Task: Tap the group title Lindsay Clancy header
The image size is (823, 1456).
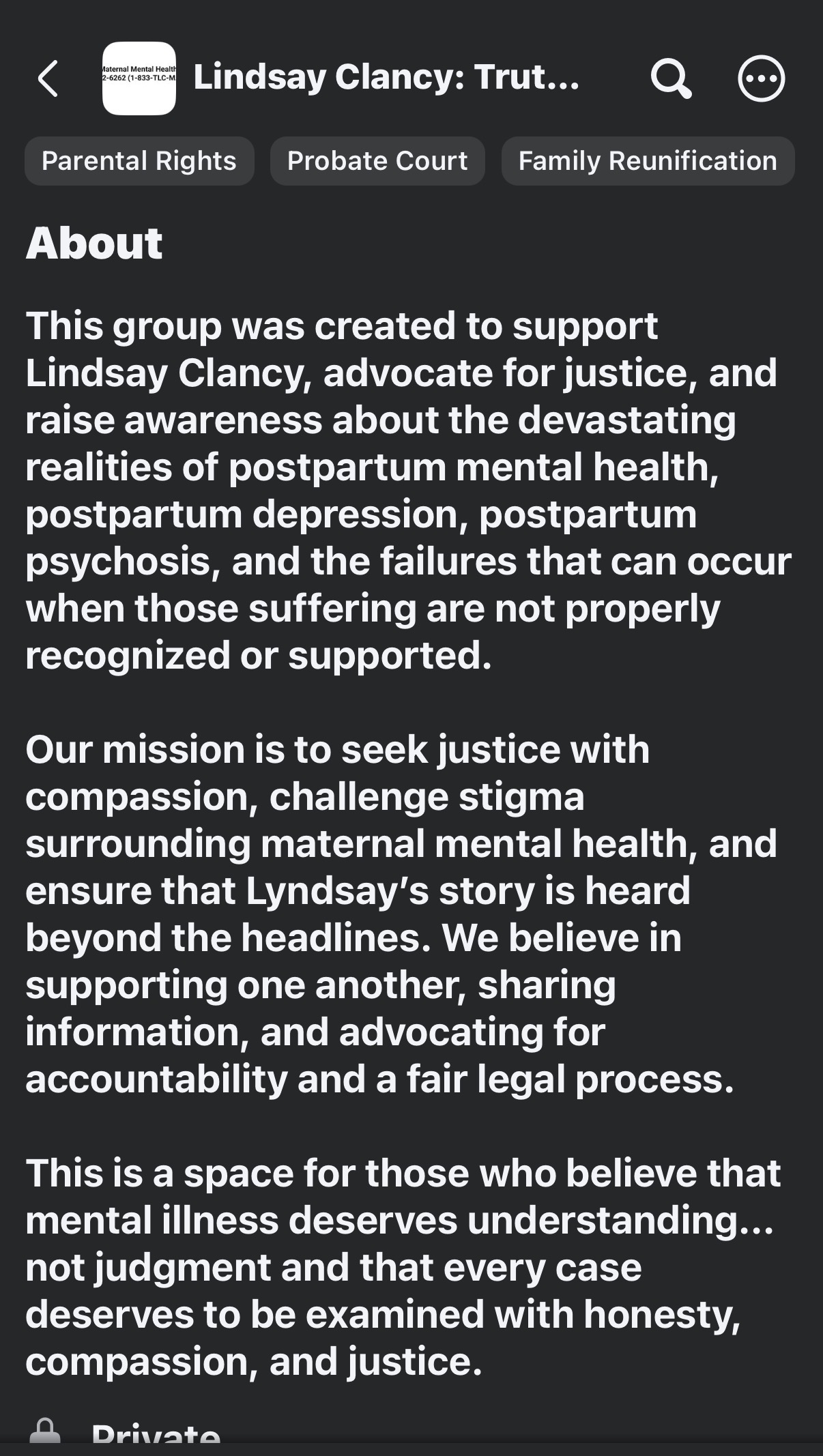Action: (x=386, y=77)
